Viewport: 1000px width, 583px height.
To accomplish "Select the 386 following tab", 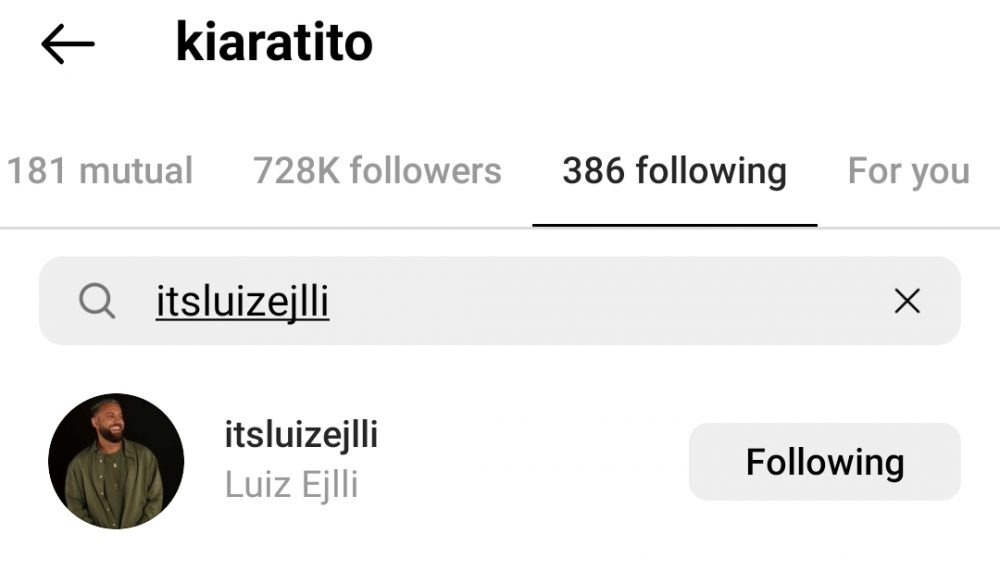I will [674, 171].
